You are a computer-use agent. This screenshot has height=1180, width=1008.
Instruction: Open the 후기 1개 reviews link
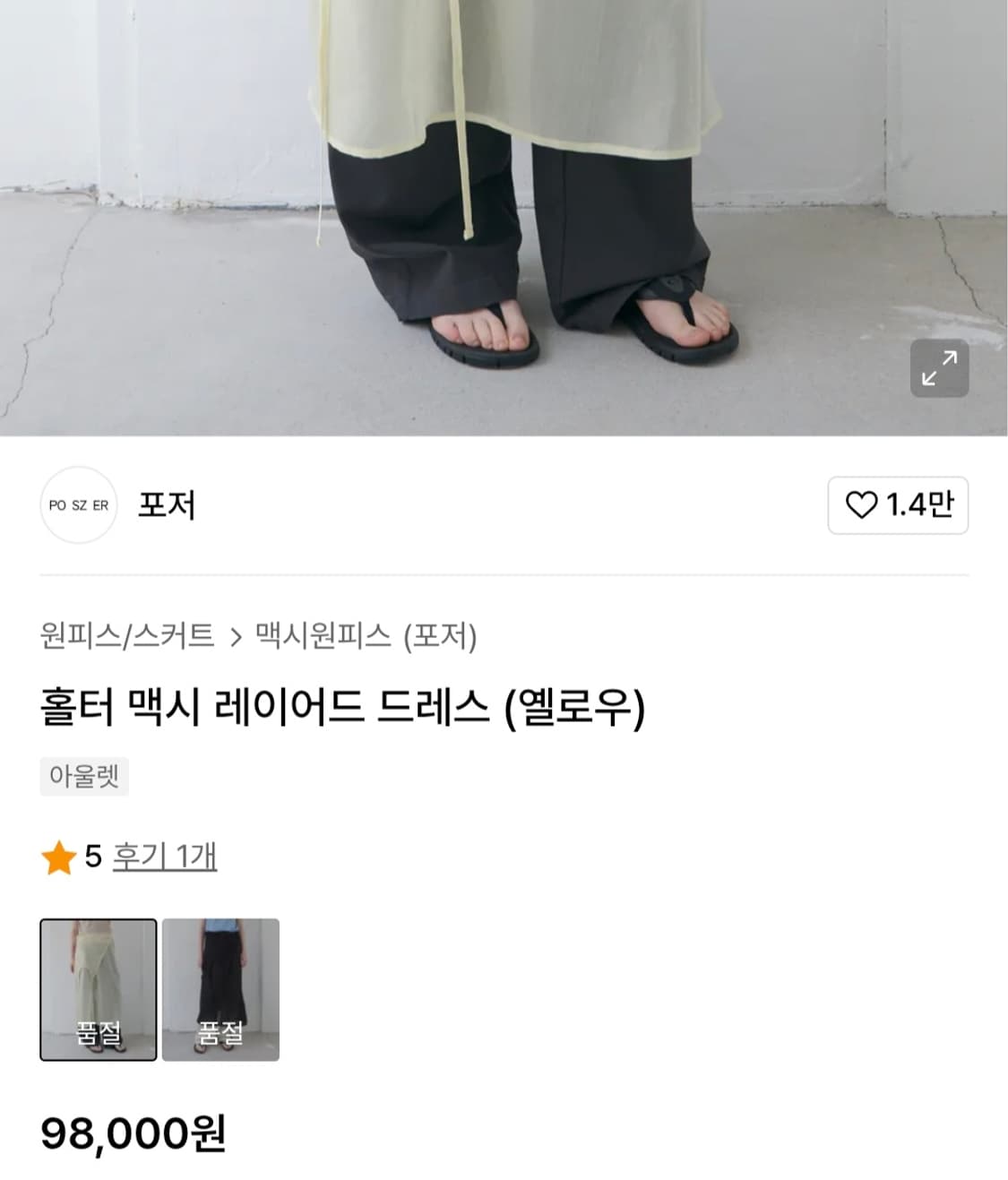coord(163,857)
